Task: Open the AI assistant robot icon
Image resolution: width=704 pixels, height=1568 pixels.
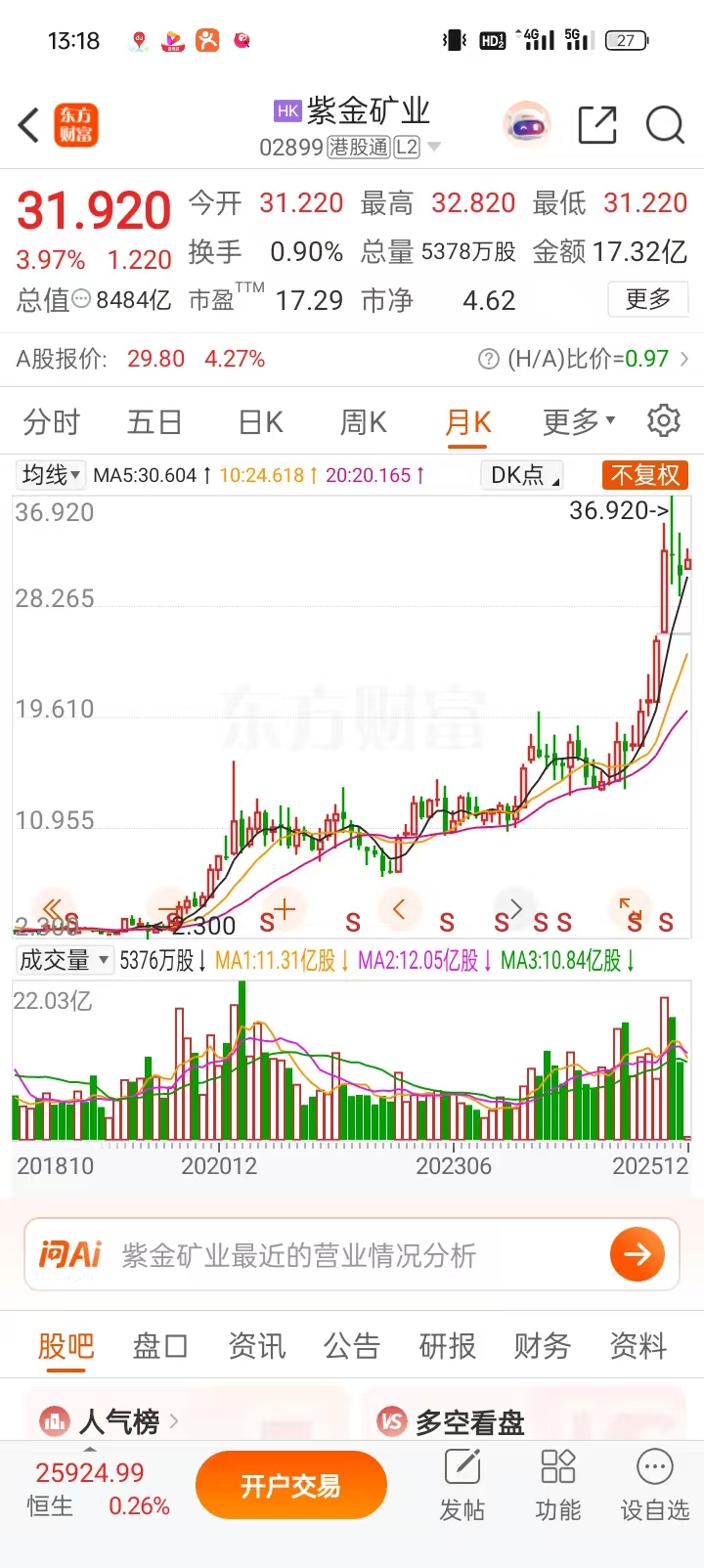Action: pyautogui.click(x=527, y=125)
